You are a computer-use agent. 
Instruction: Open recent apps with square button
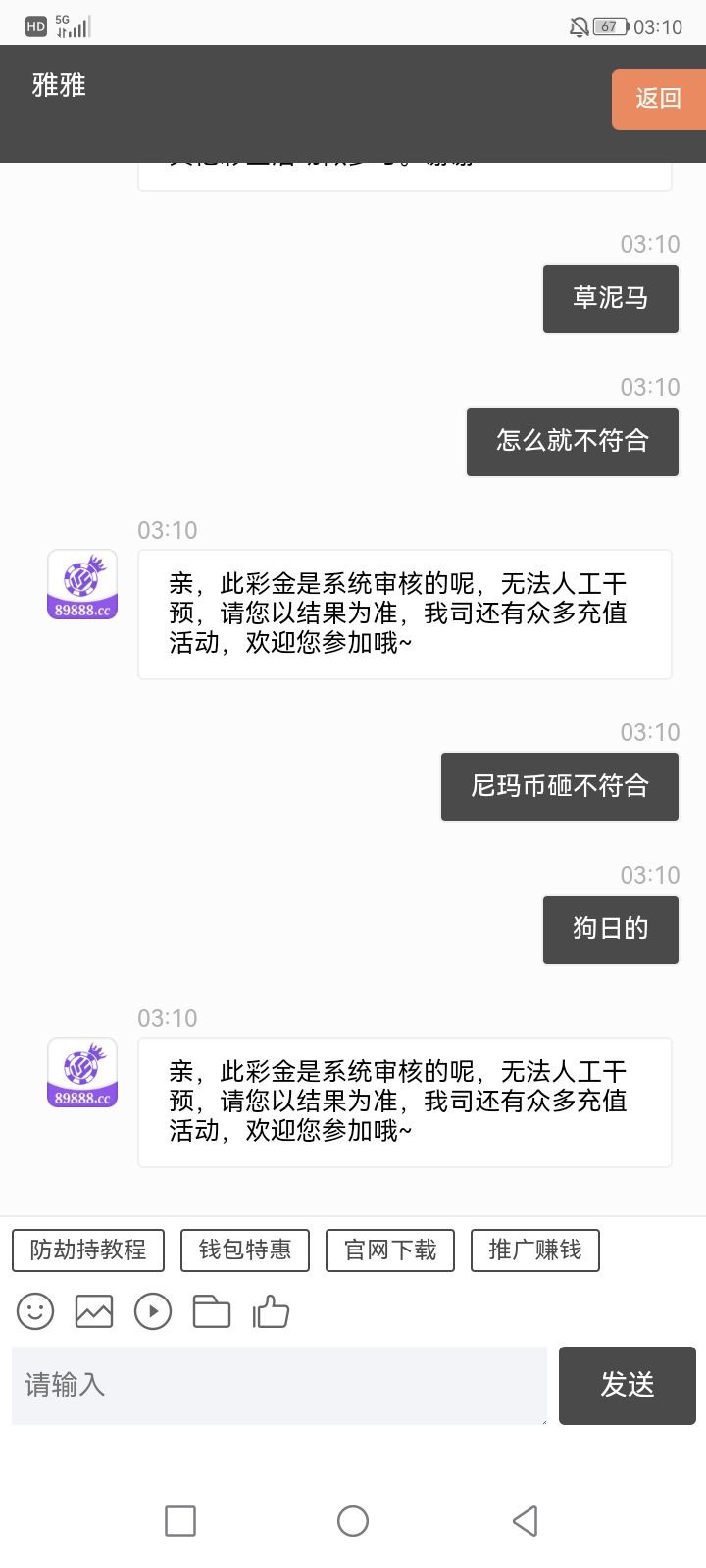tap(180, 1521)
